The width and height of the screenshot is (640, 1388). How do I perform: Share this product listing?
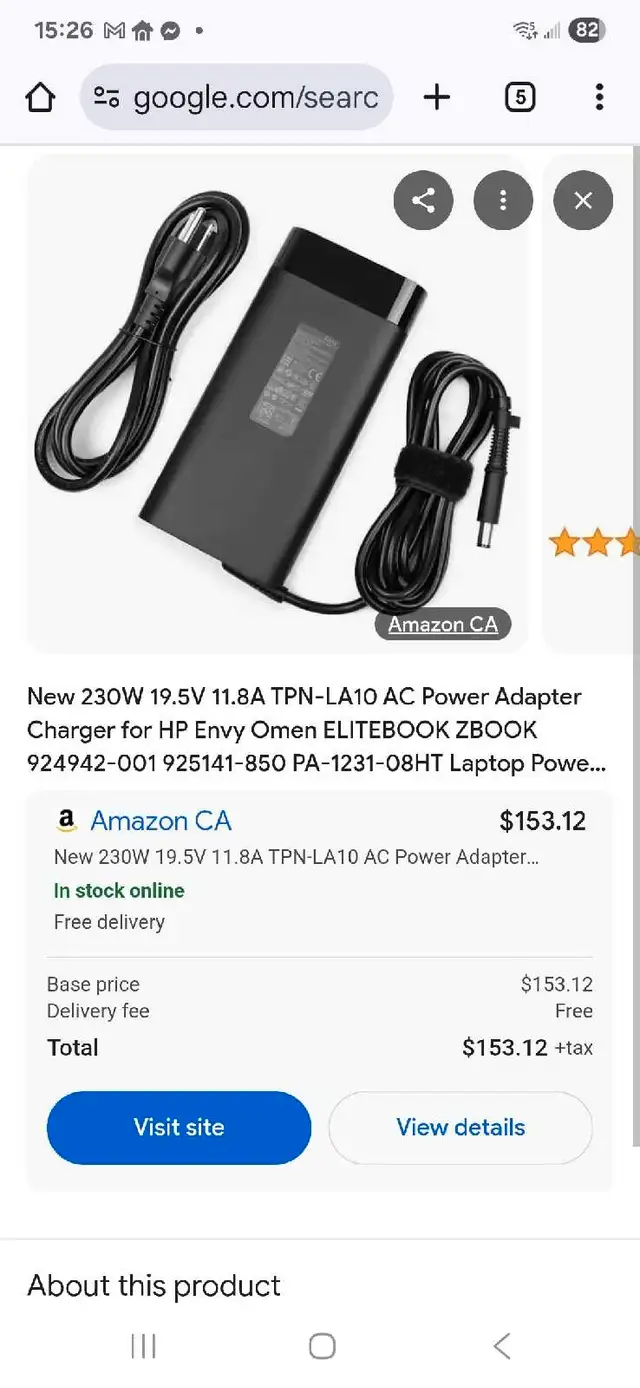pyautogui.click(x=423, y=201)
